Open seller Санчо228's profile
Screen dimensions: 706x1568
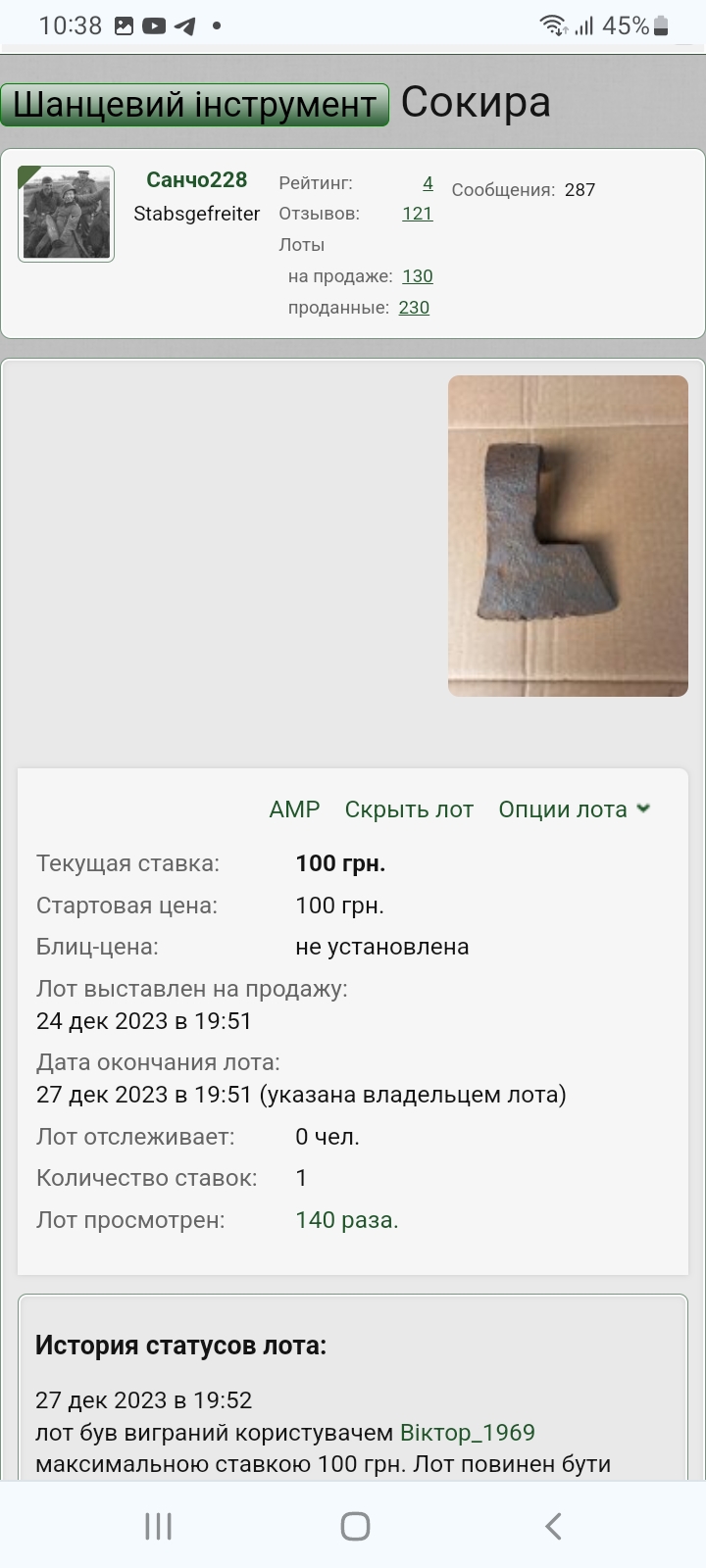click(x=196, y=180)
